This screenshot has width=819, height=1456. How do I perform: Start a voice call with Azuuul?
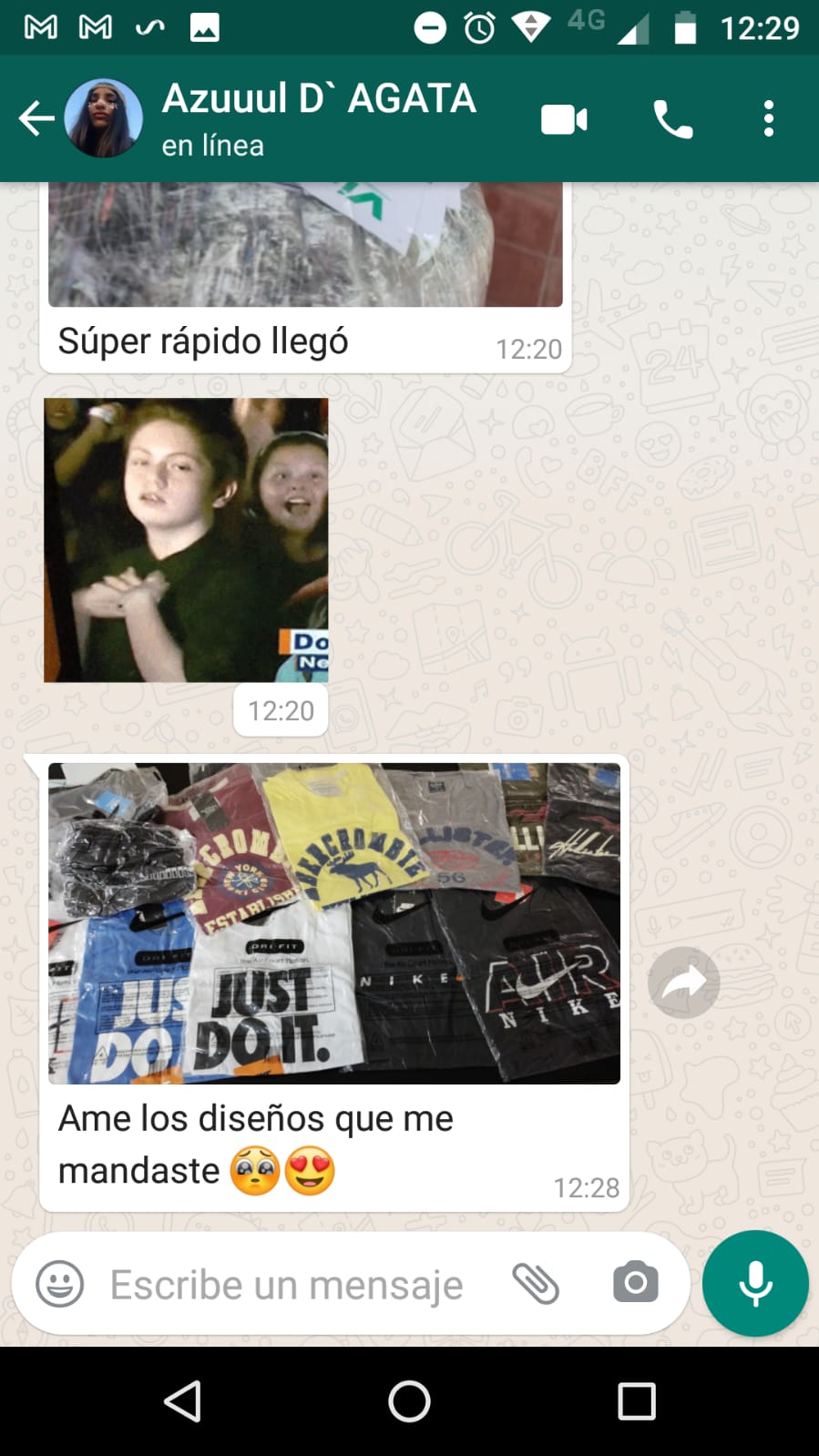tap(673, 119)
